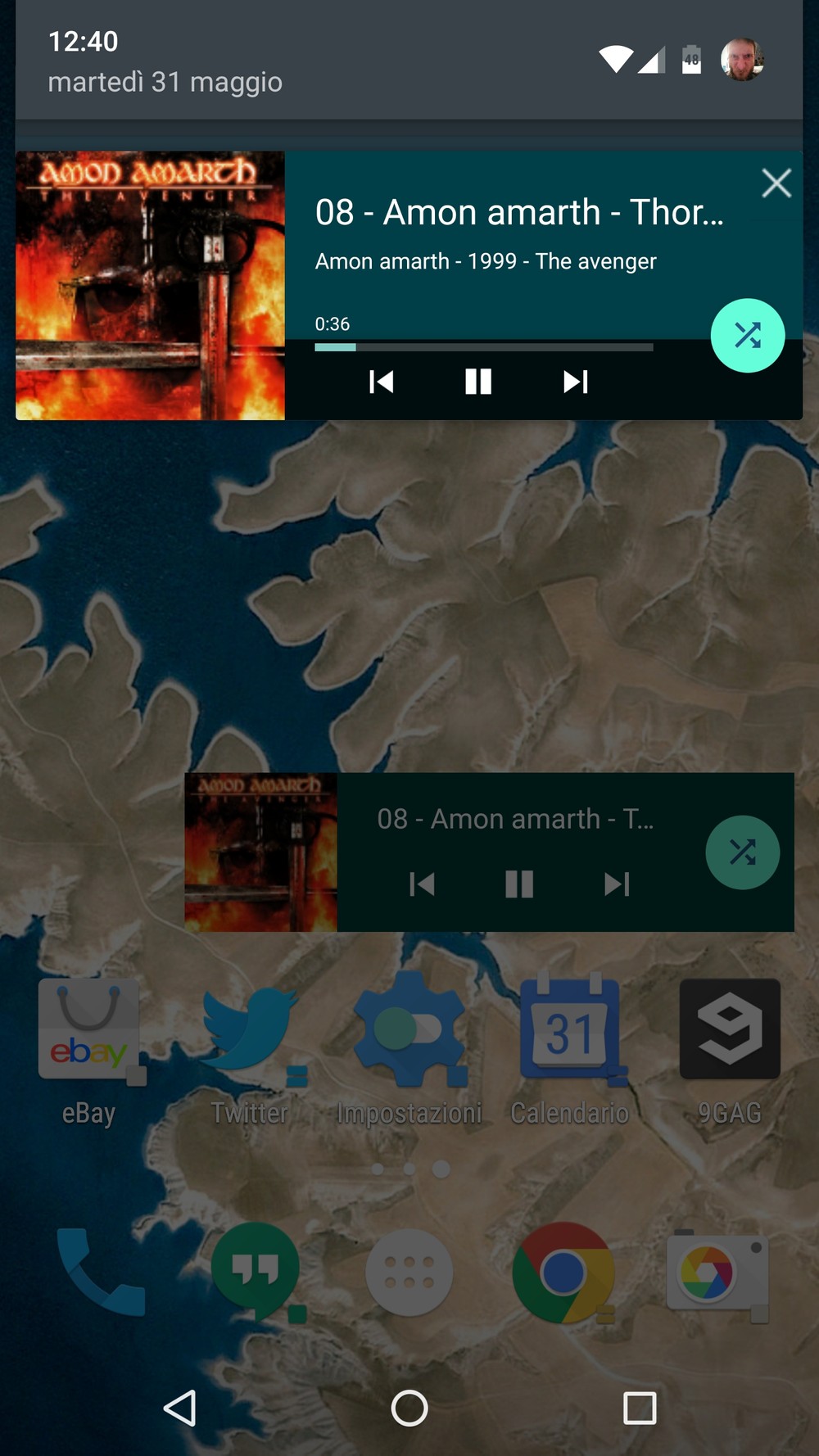Toggle shuffle on the home screen widget
Image resolution: width=819 pixels, height=1456 pixels.
point(742,852)
